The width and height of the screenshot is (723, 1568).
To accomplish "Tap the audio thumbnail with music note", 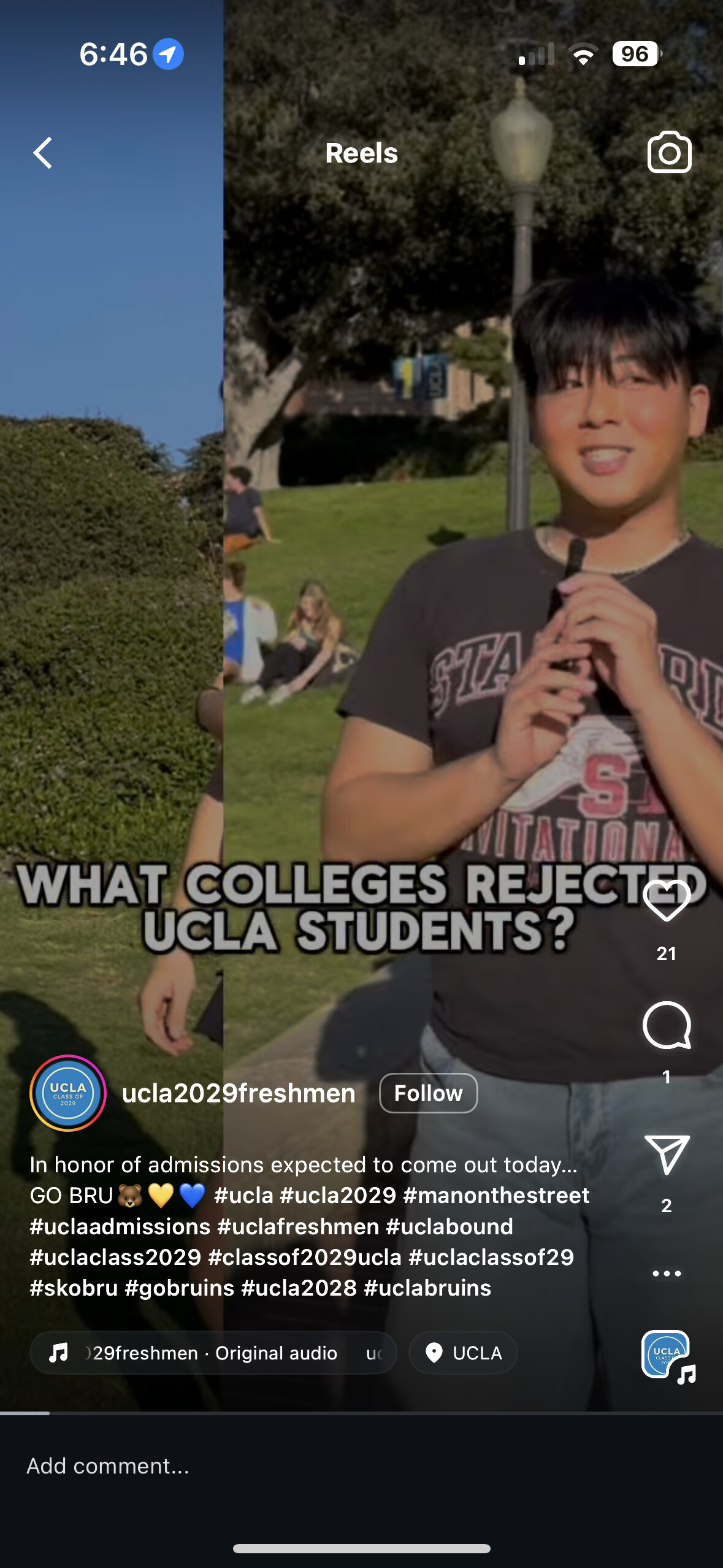I will [x=668, y=1355].
